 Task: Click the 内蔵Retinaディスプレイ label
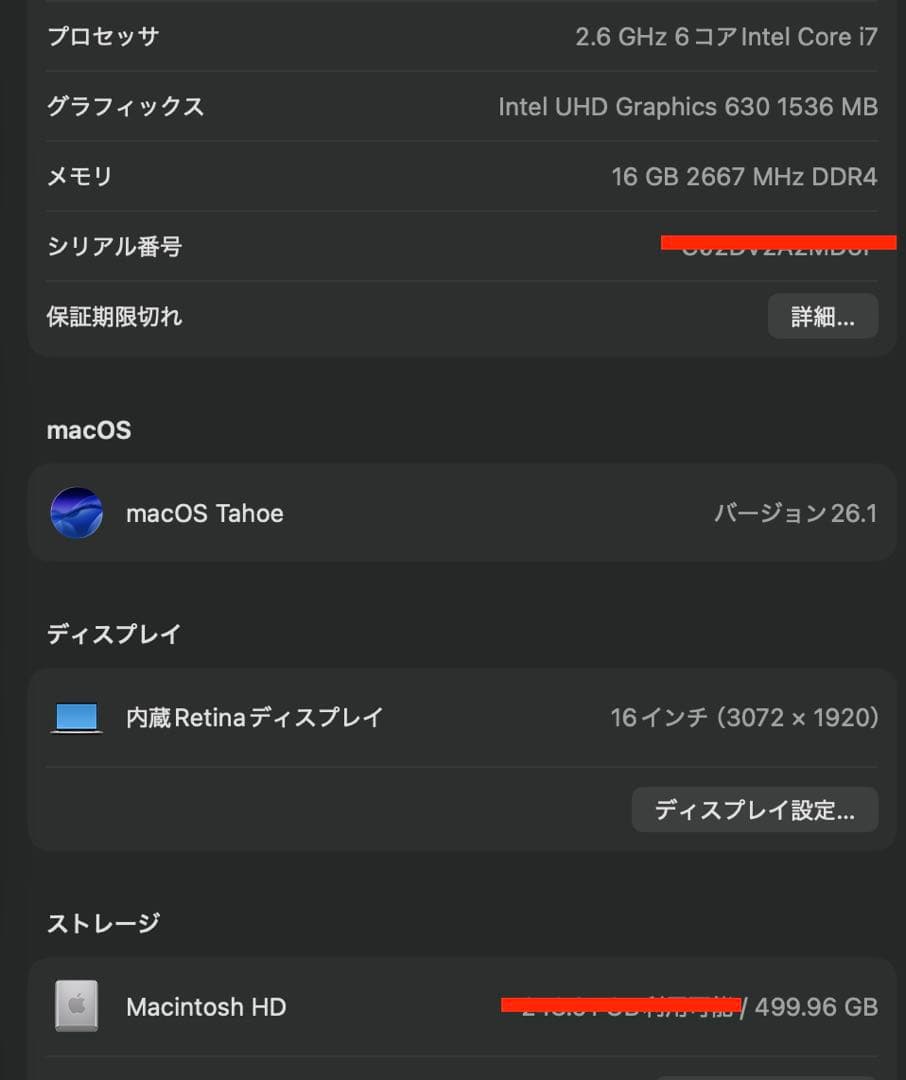click(x=253, y=717)
